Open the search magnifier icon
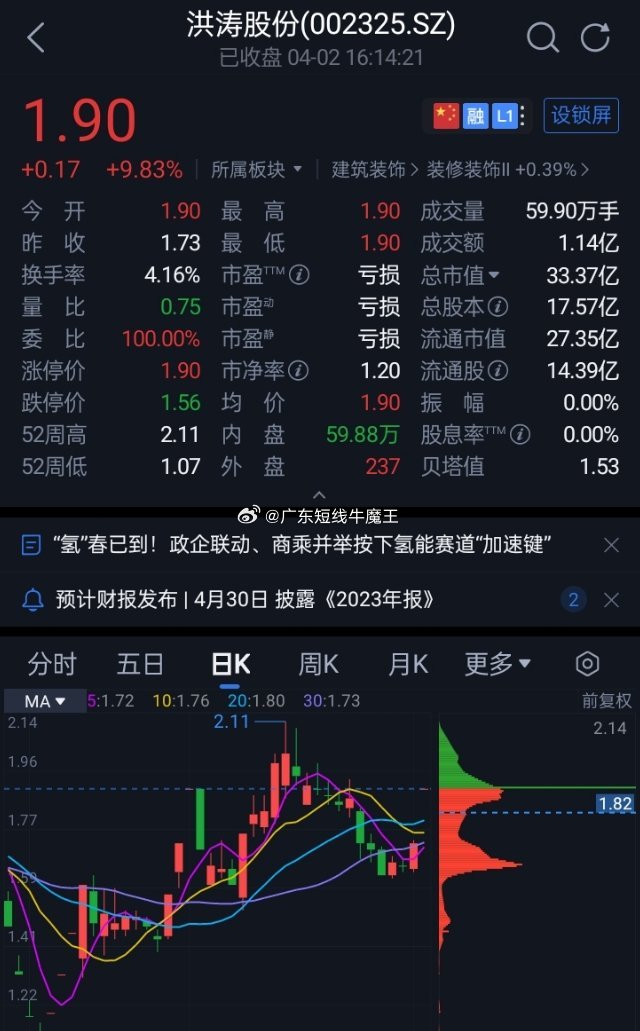The width and height of the screenshot is (640, 1031). pyautogui.click(x=542, y=37)
